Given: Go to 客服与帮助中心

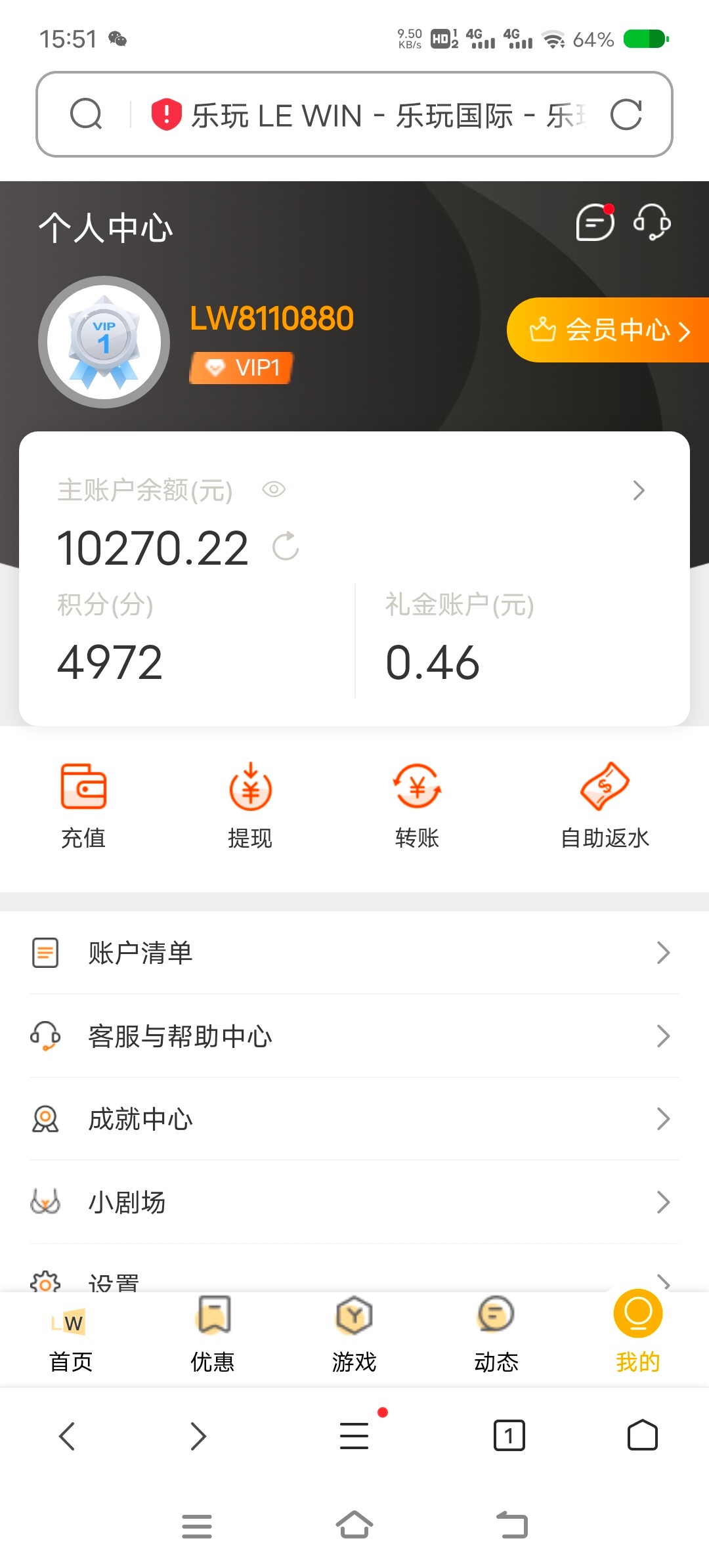Looking at the screenshot, I should (x=354, y=1036).
